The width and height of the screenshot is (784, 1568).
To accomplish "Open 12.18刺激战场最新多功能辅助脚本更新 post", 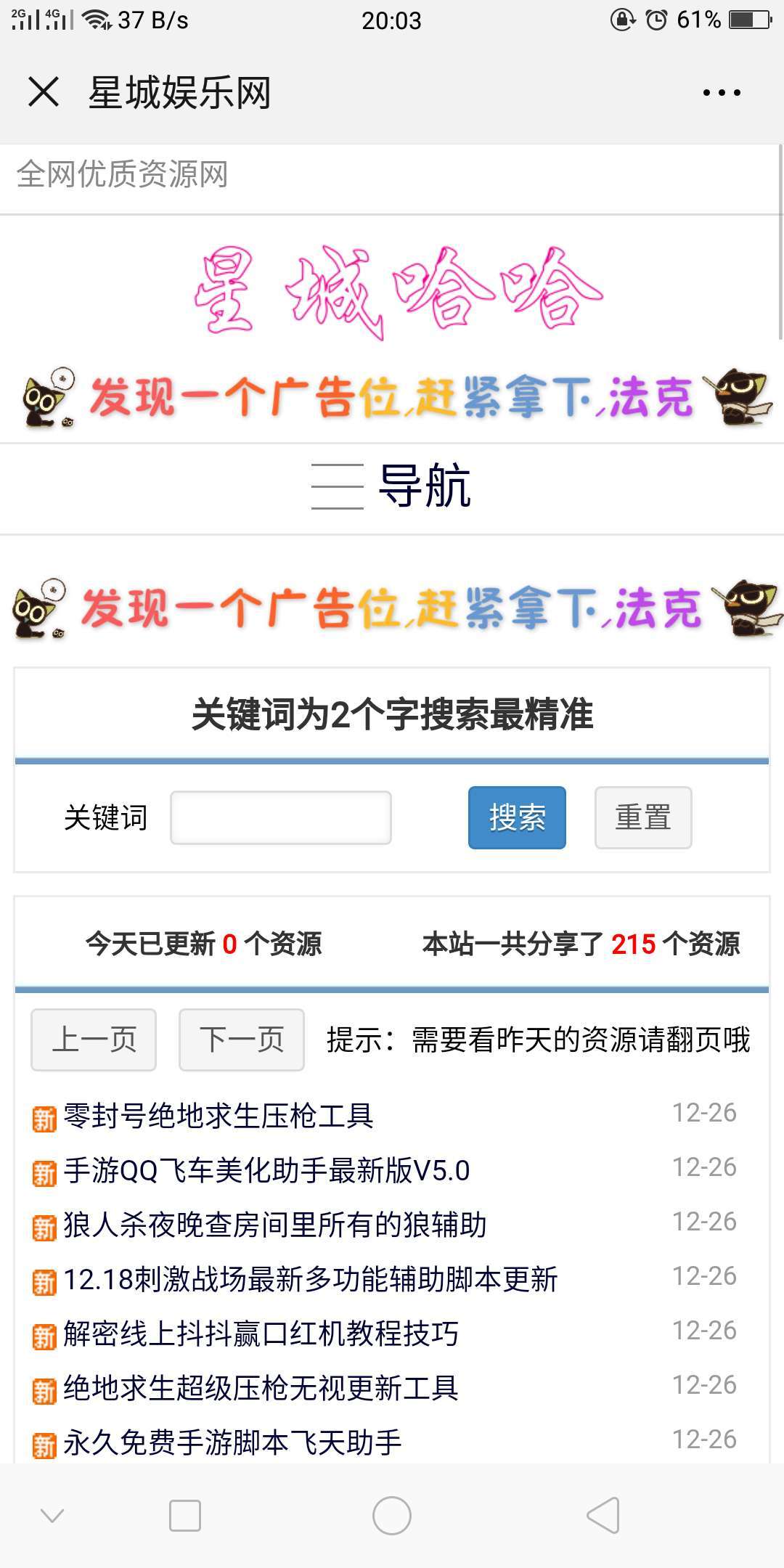I will (310, 1279).
